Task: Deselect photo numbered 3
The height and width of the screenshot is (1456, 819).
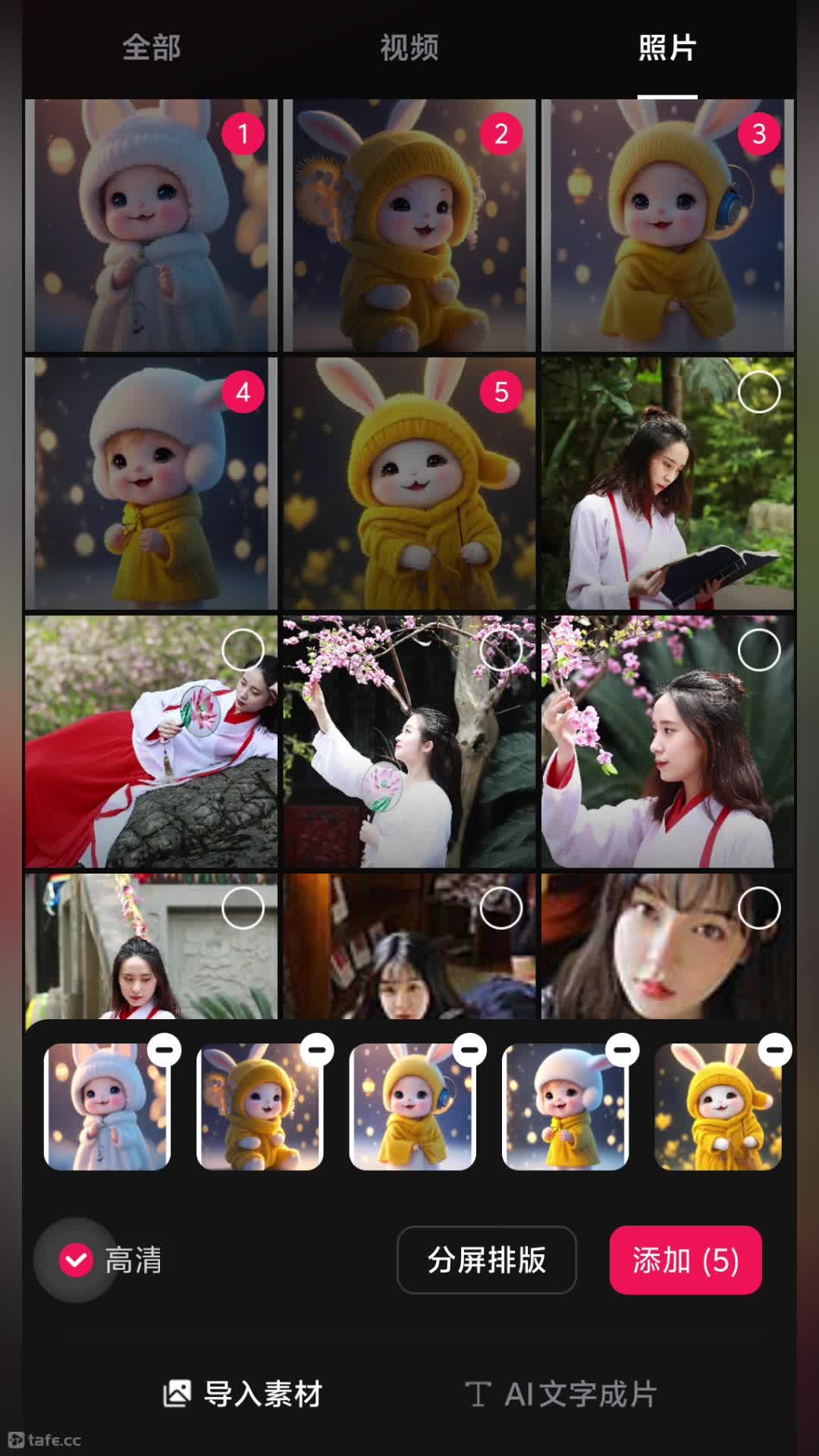Action: click(x=759, y=134)
